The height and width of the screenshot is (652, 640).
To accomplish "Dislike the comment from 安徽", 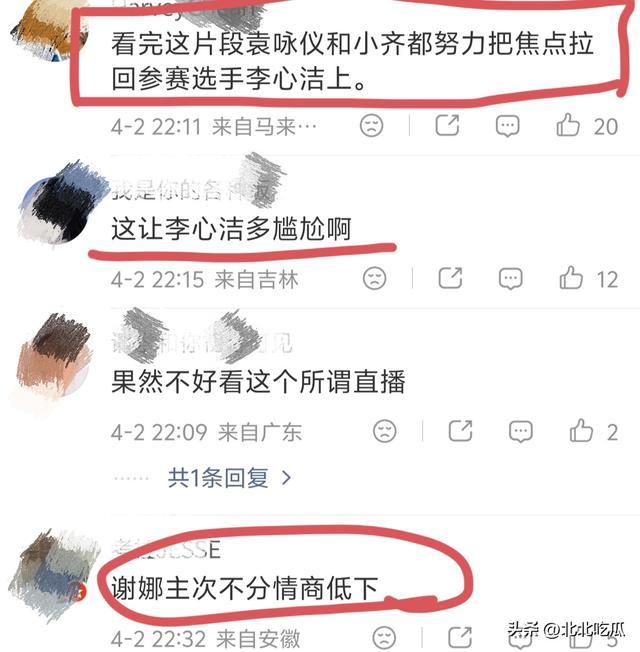I will 384,637.
